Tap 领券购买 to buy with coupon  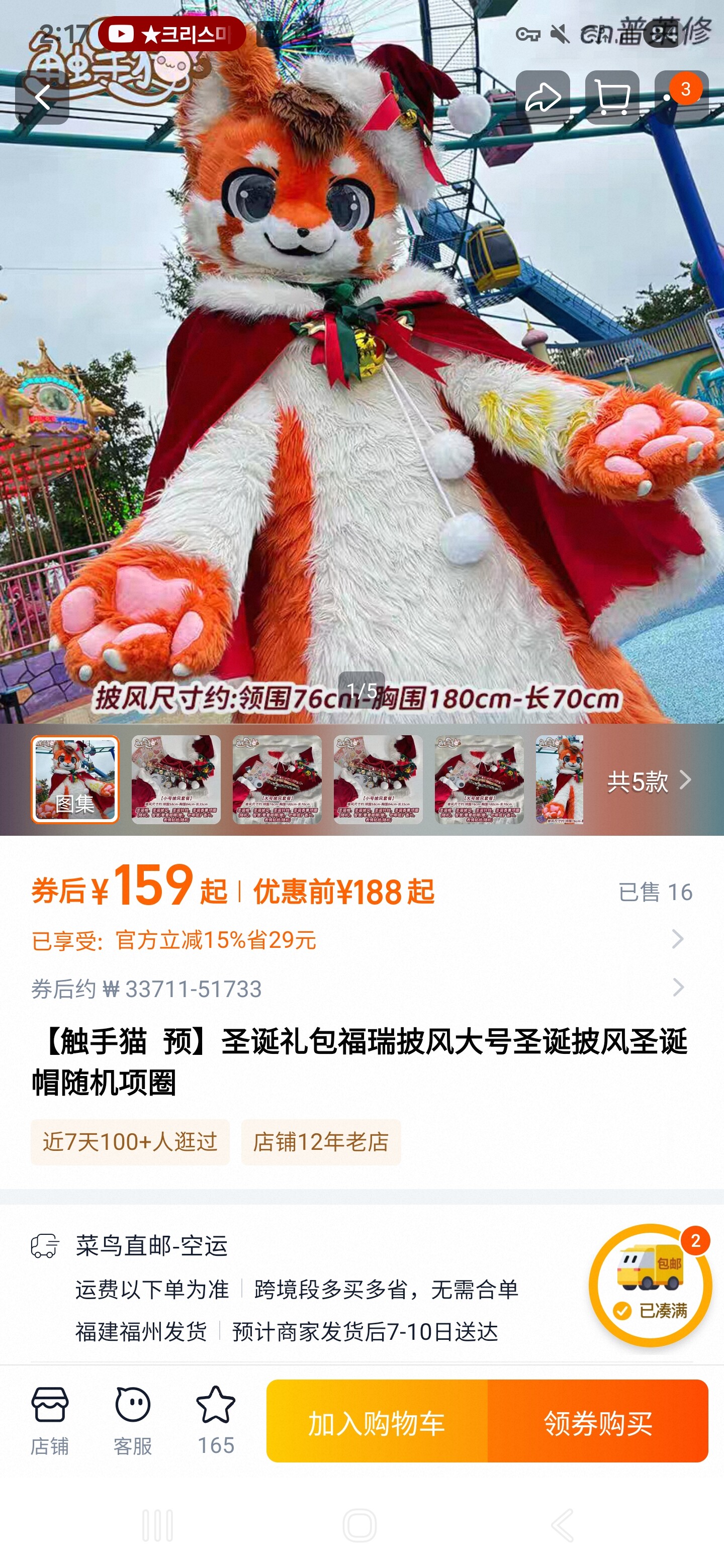598,1423
